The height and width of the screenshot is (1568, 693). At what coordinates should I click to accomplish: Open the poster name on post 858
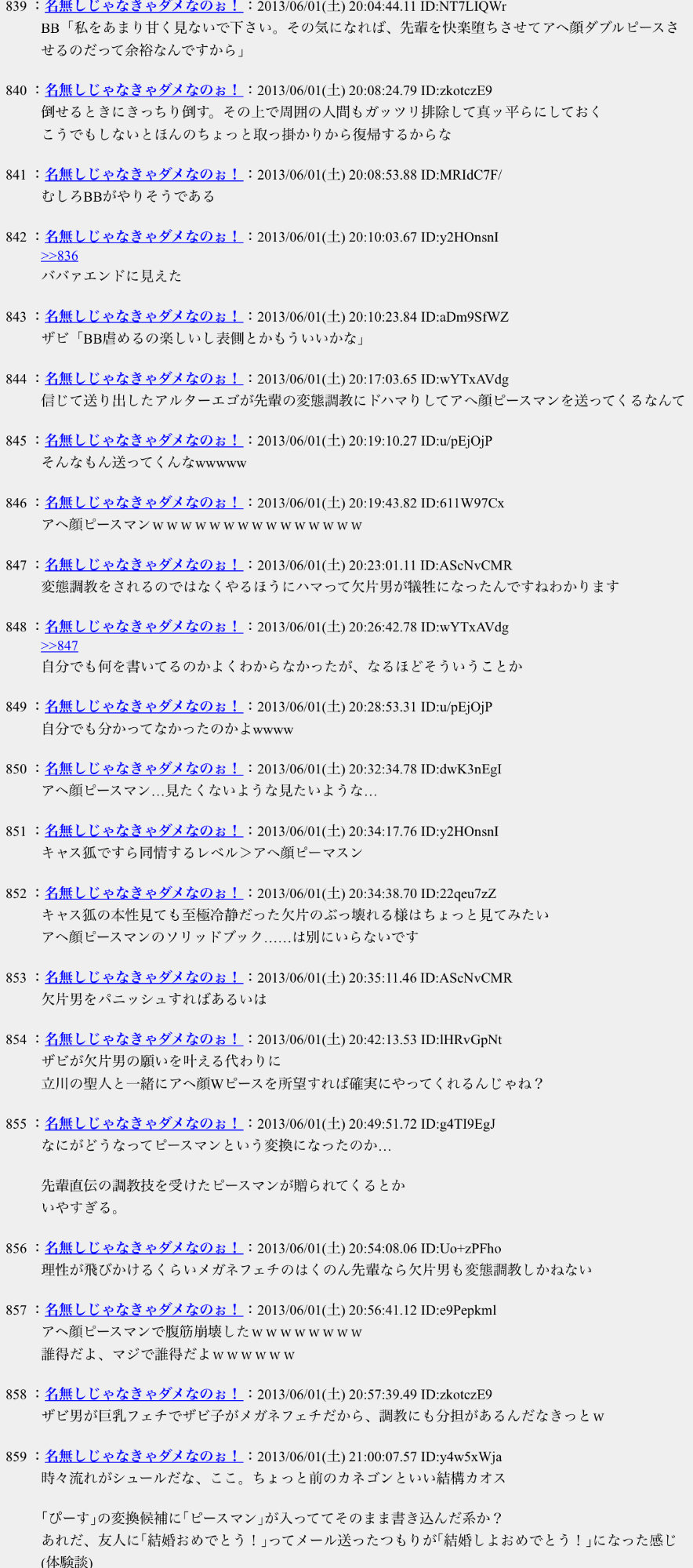coord(143,1394)
